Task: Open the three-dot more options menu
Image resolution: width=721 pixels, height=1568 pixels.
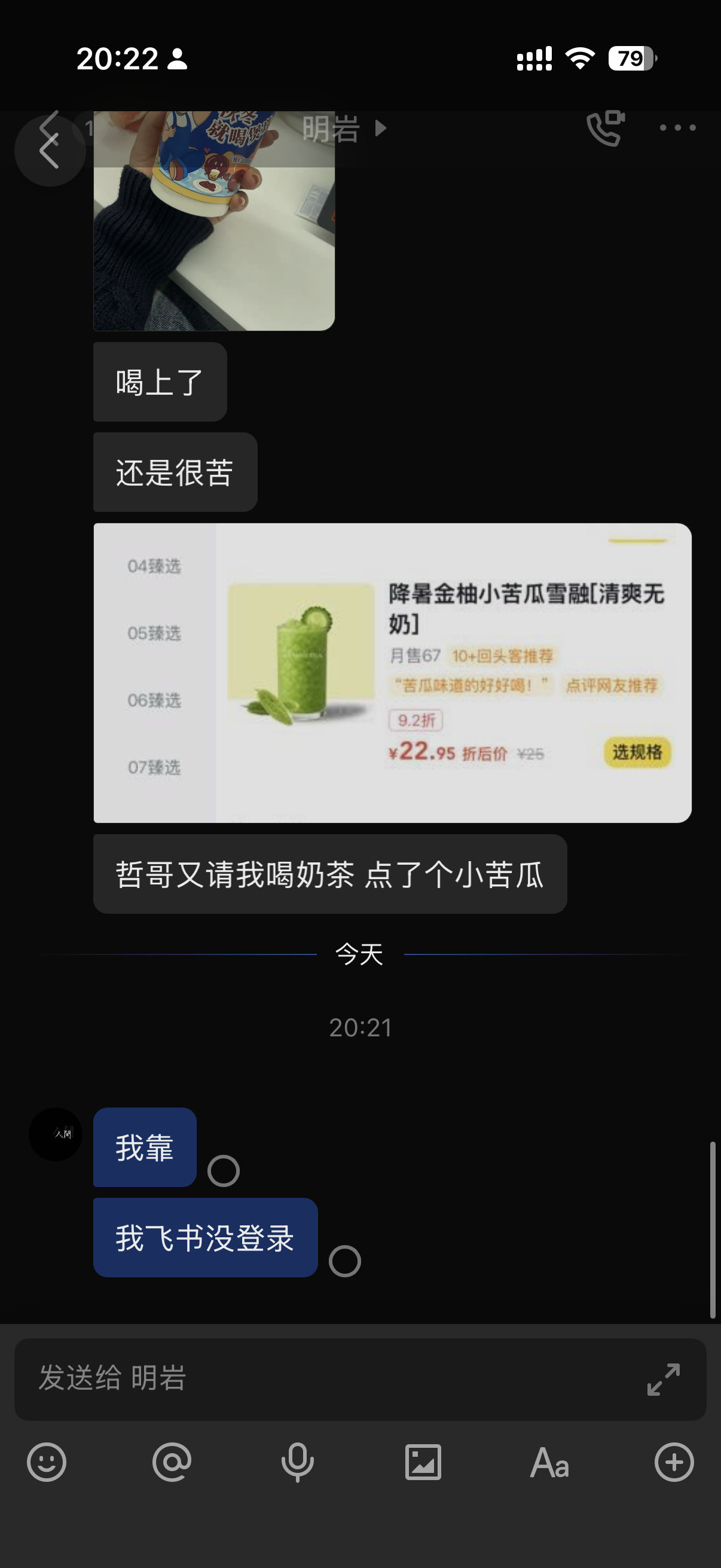Action: click(677, 128)
